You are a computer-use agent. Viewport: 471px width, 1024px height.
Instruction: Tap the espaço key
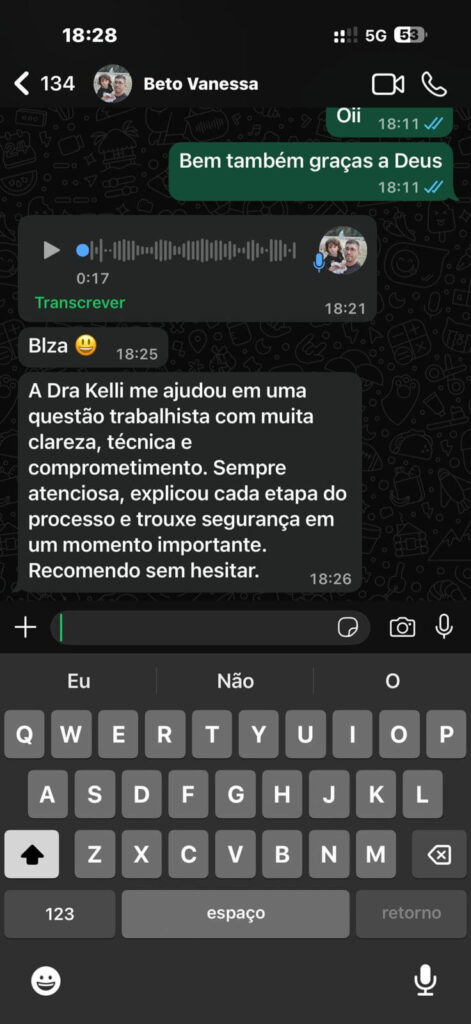236,914
